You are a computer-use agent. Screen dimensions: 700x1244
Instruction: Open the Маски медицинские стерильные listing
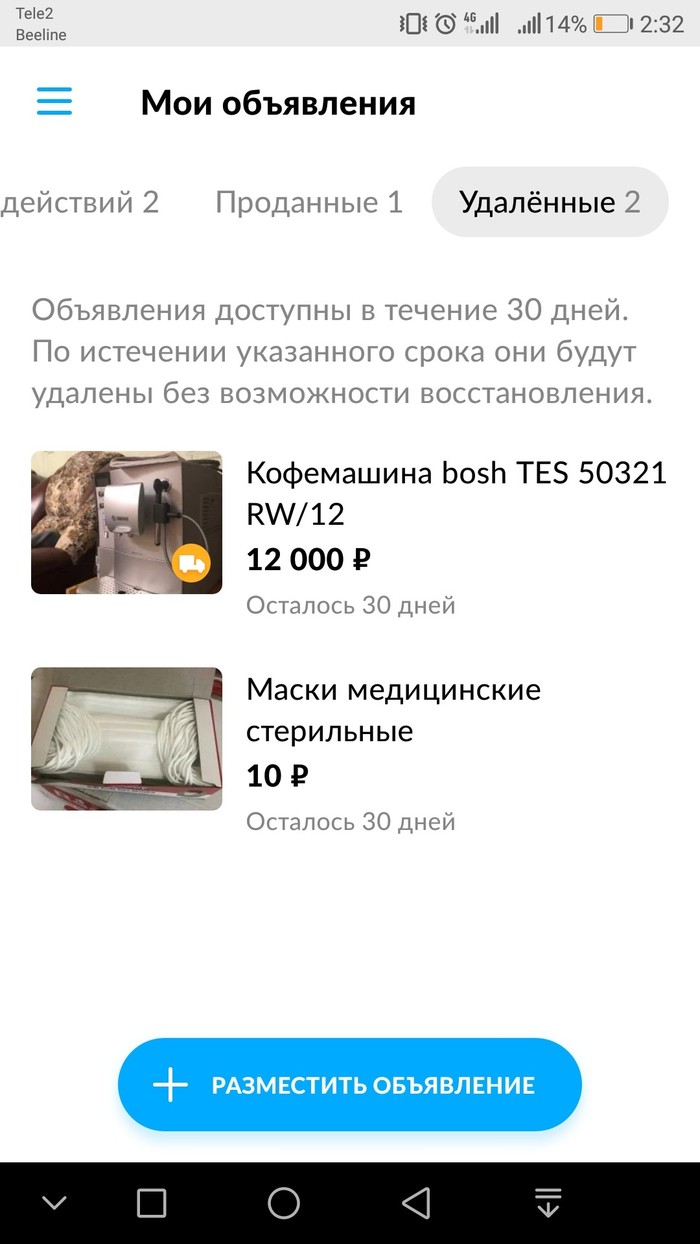click(x=393, y=709)
